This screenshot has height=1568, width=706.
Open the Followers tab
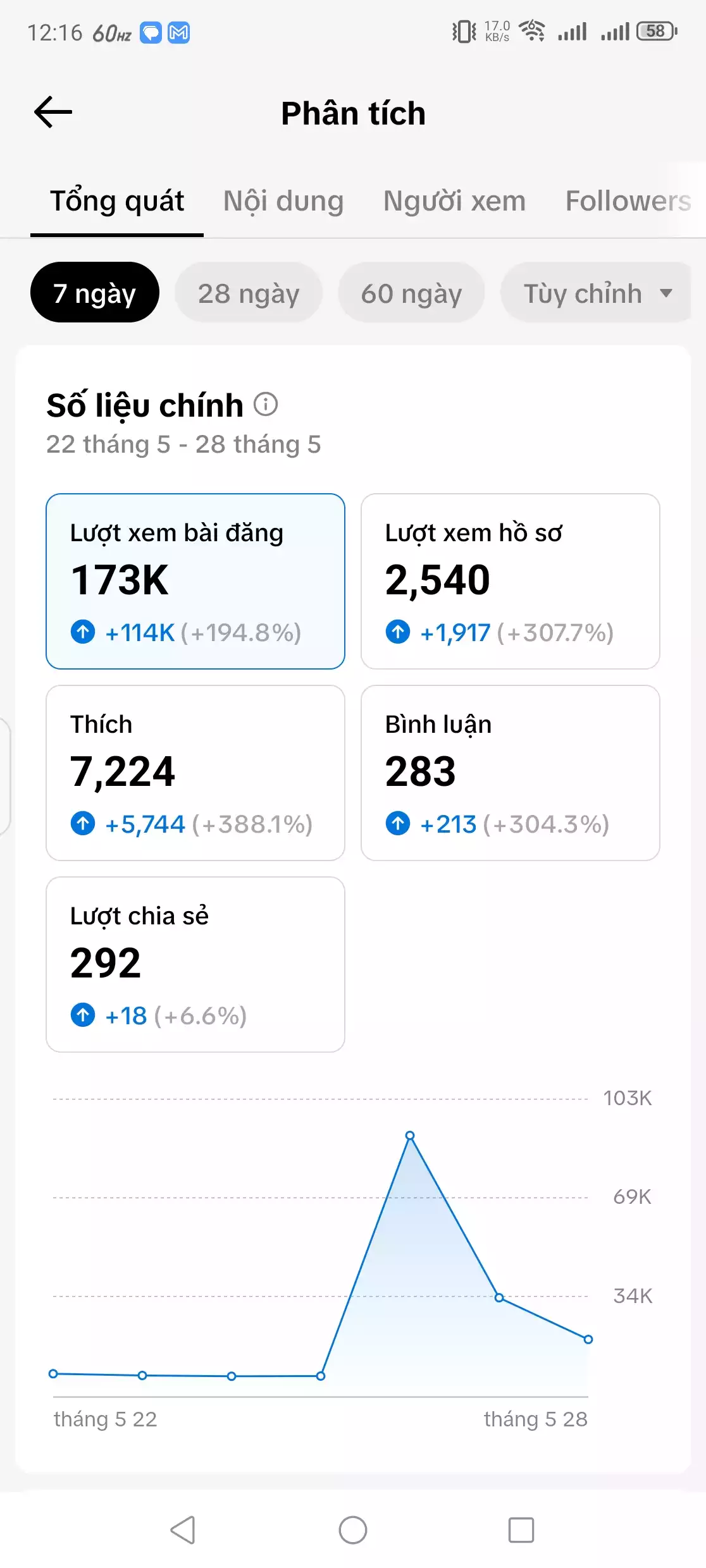pos(628,201)
